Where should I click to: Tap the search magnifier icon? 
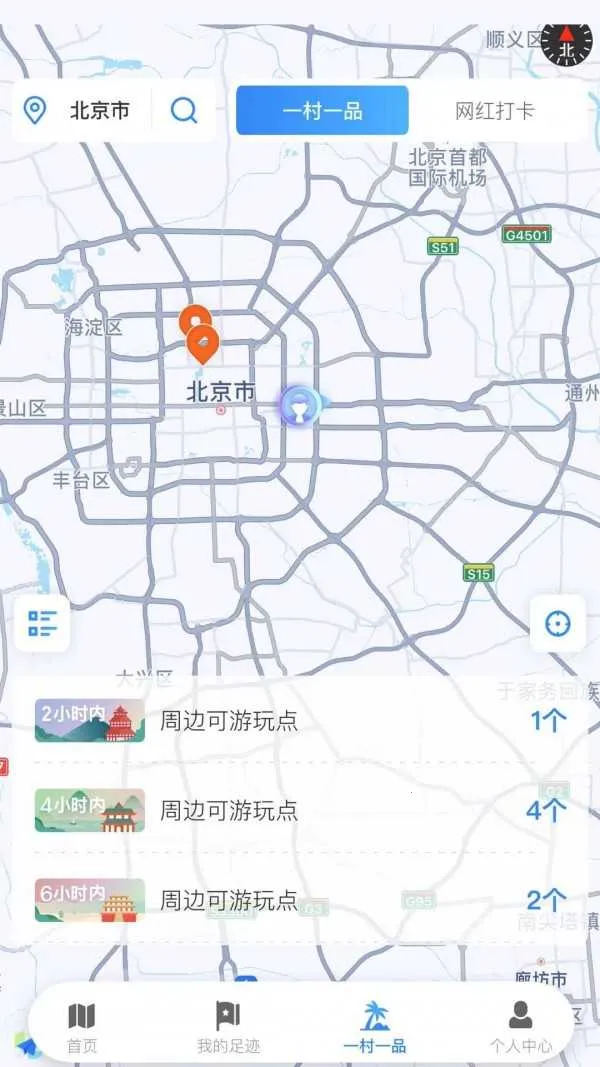click(x=184, y=110)
